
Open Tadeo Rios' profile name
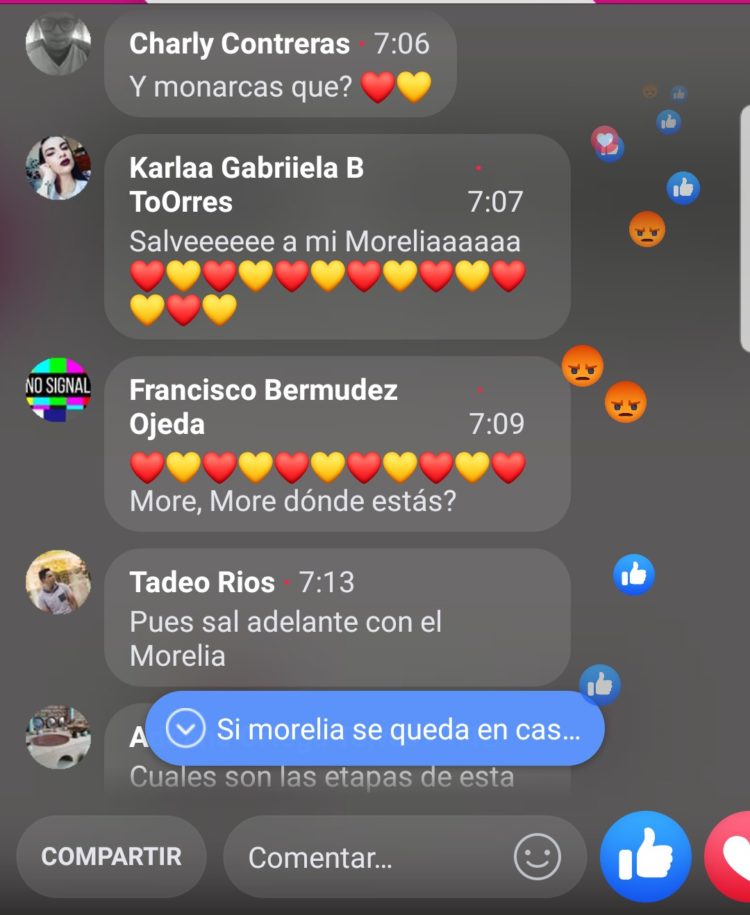(x=203, y=582)
